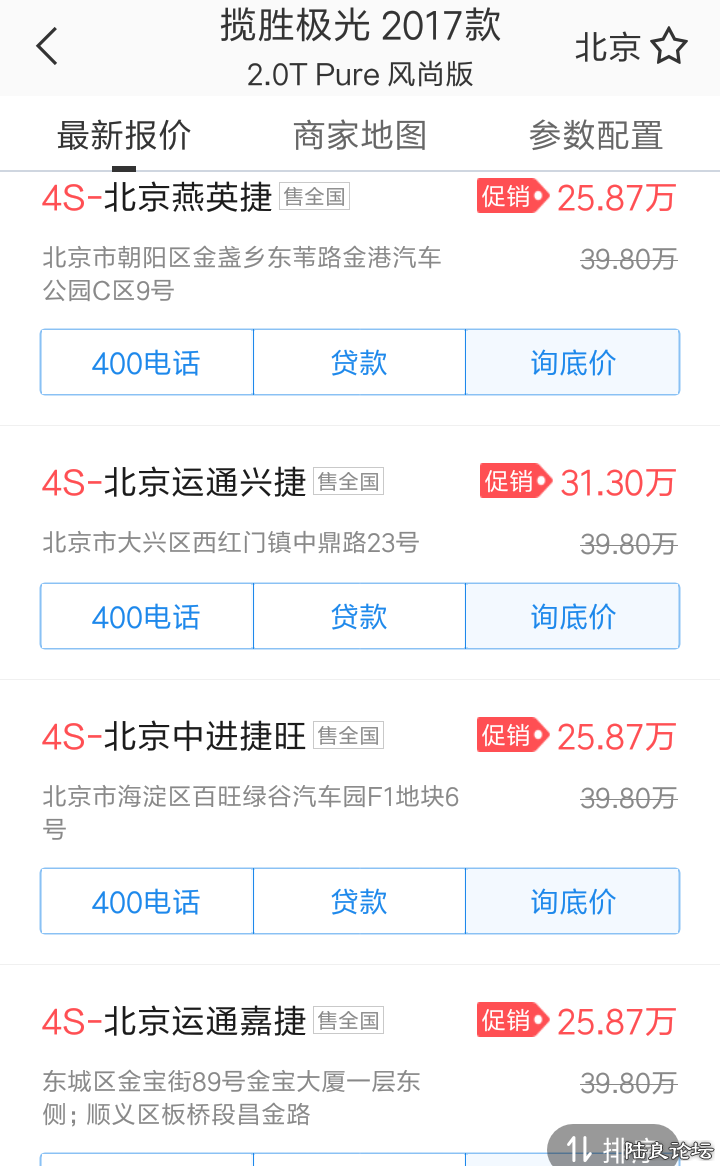Tap 贷款 for 北京燕英捷
The image size is (720, 1166).
359,362
